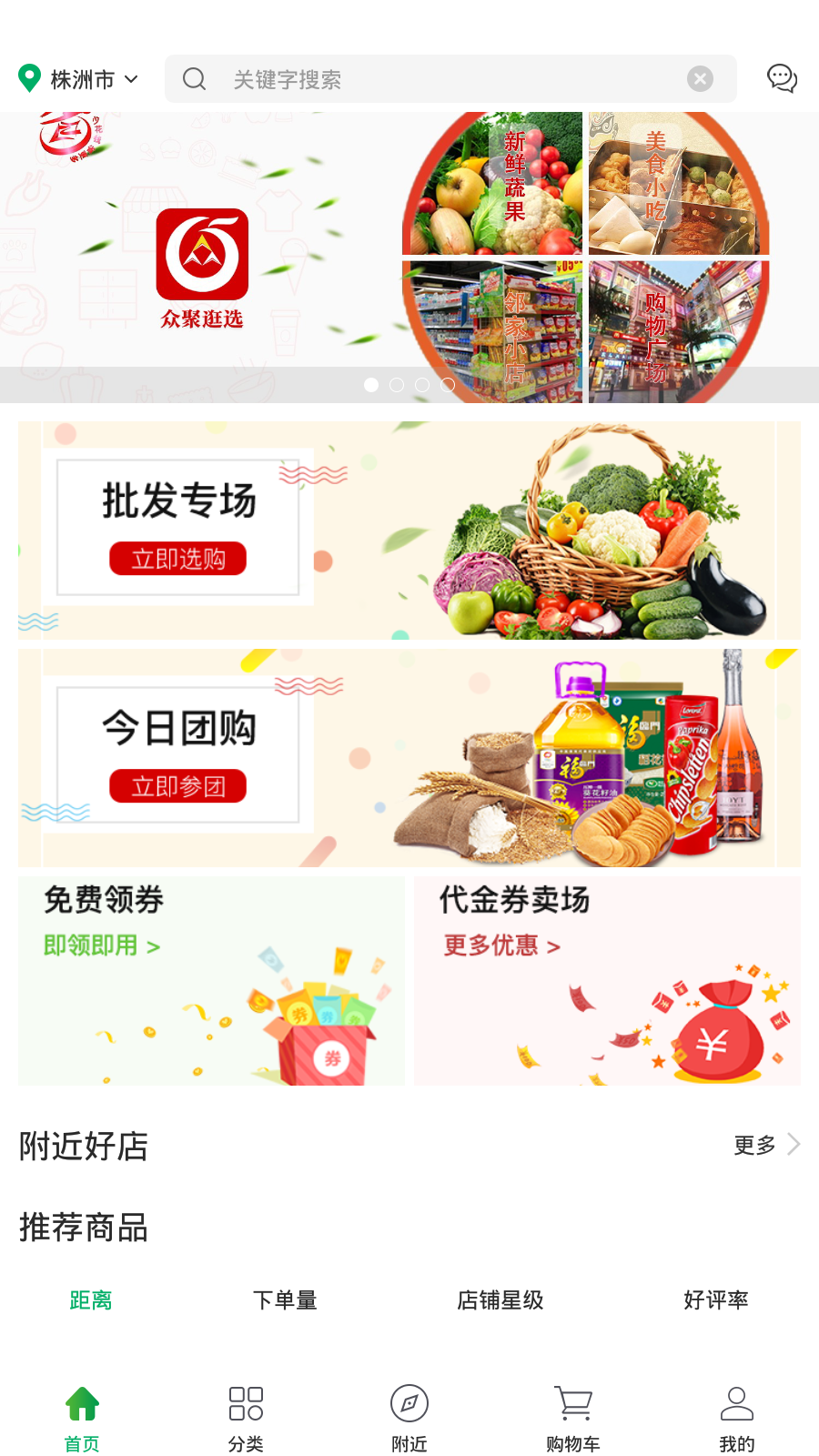Open the messages chat icon

(782, 79)
